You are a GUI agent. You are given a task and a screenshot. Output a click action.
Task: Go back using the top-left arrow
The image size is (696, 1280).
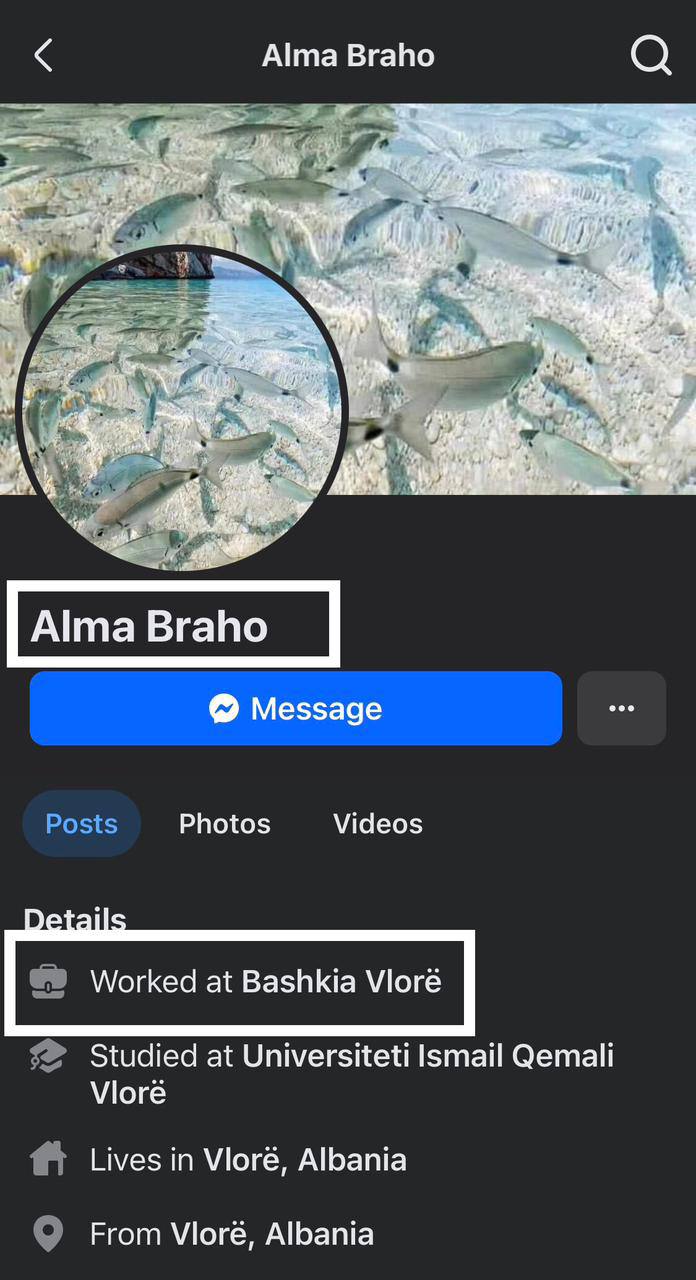coord(43,56)
